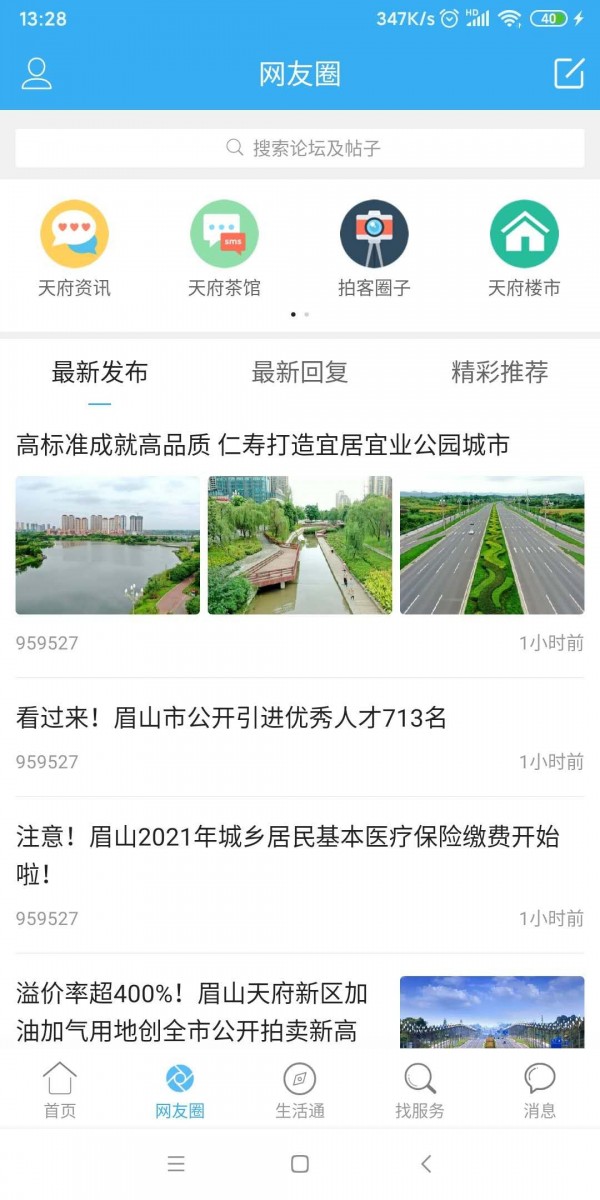Image resolution: width=600 pixels, height=1200 pixels.
Task: Select the 最新发布 tab
Action: [x=100, y=373]
